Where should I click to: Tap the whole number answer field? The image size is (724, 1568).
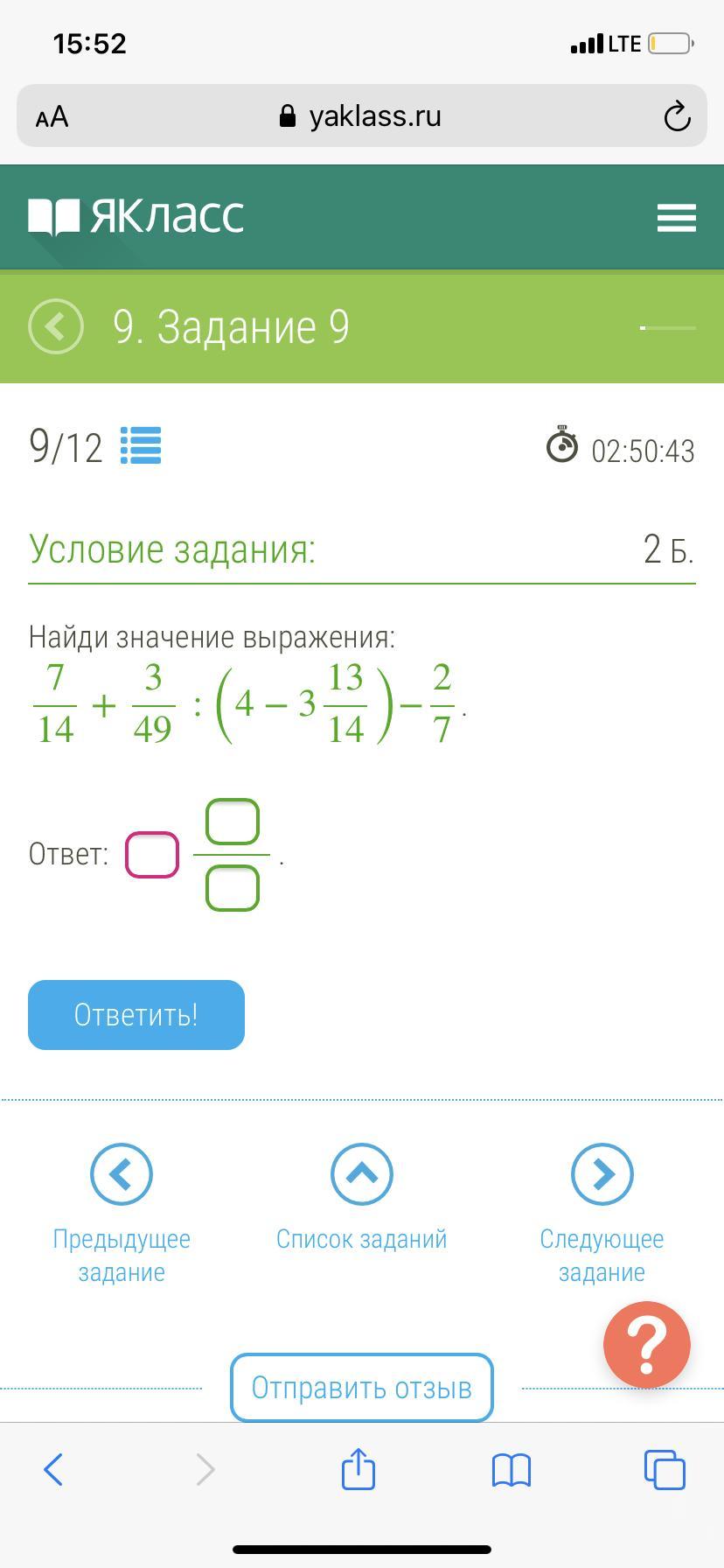tap(152, 855)
